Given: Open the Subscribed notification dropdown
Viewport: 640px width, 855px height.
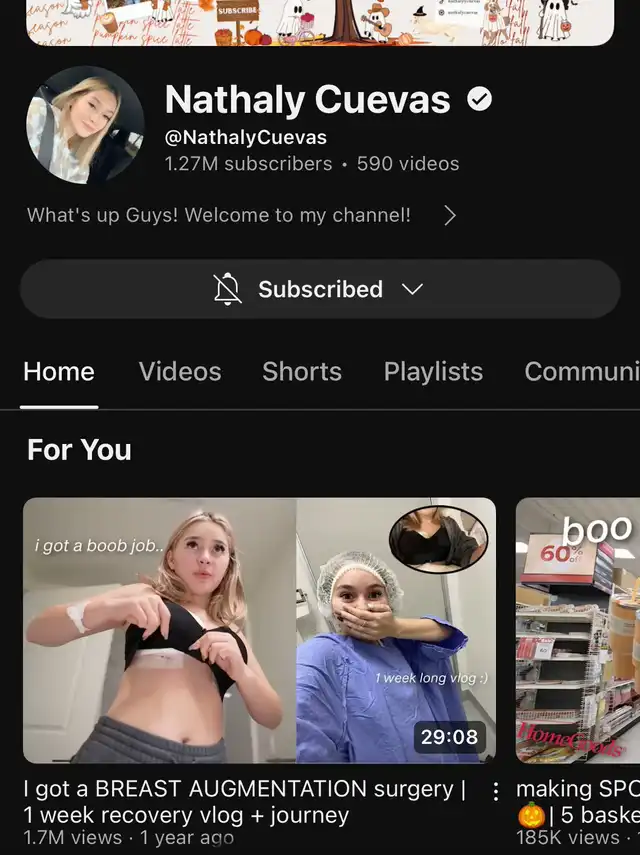Looking at the screenshot, I should point(320,289).
